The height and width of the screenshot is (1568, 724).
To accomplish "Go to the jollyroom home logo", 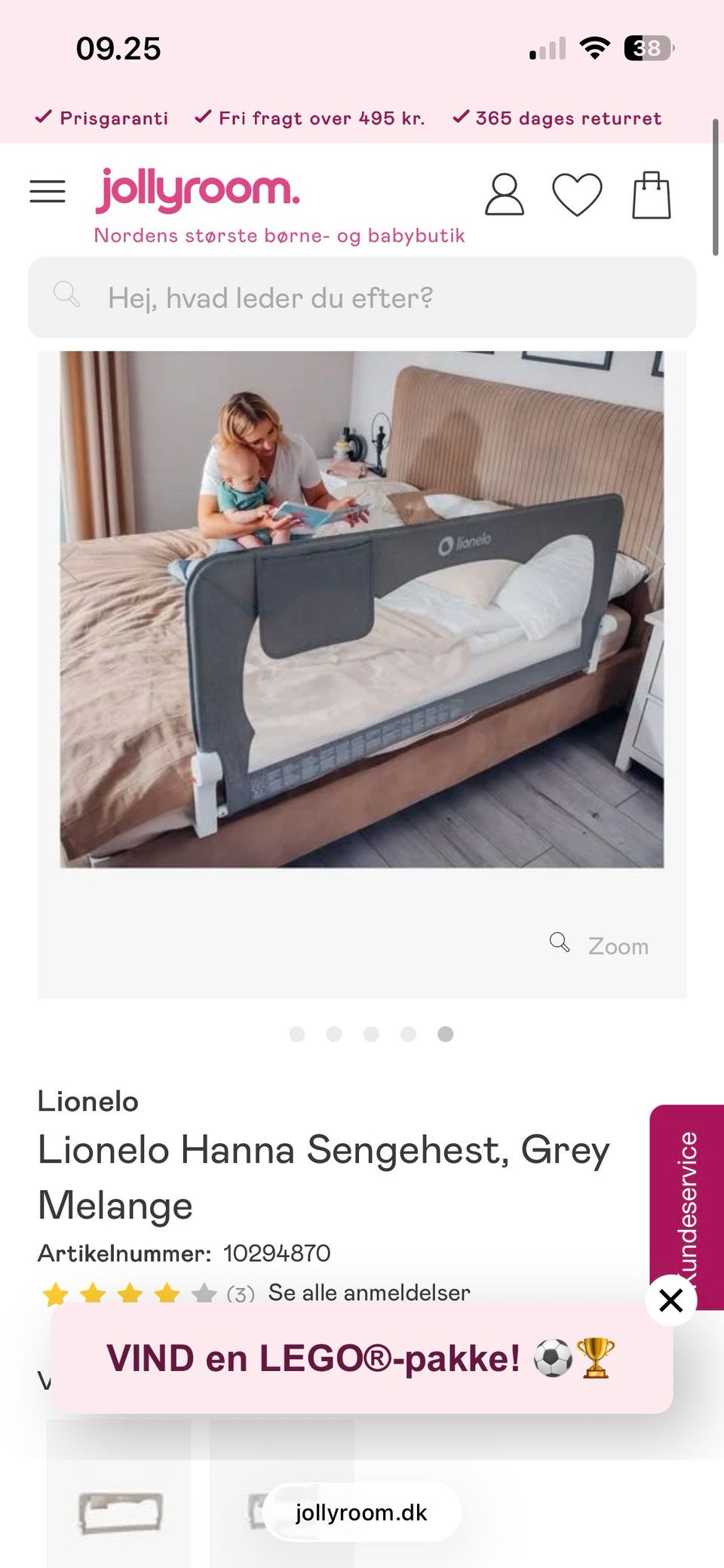I will point(198,190).
